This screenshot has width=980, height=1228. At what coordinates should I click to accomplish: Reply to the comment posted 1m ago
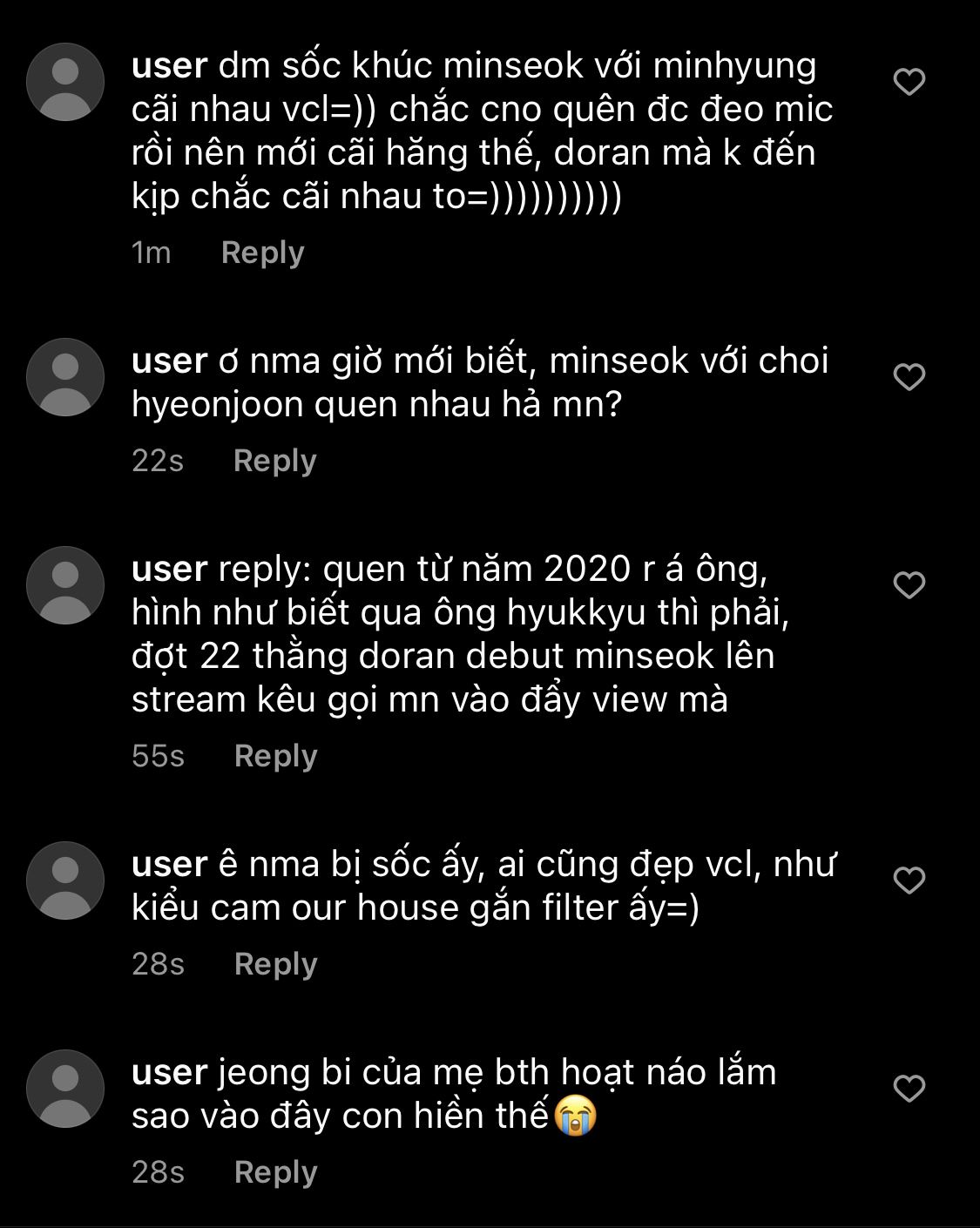[262, 253]
